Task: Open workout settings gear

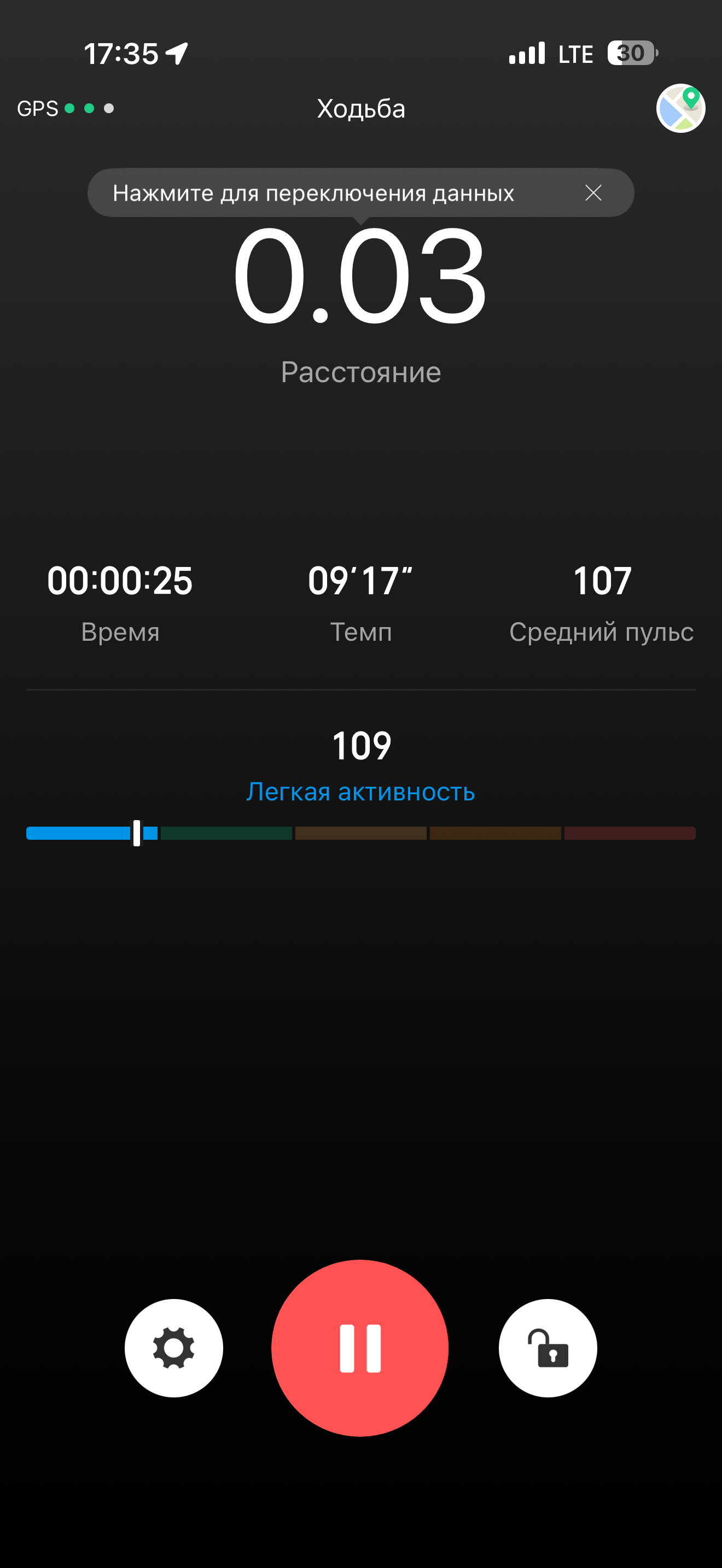Action: [x=173, y=1348]
